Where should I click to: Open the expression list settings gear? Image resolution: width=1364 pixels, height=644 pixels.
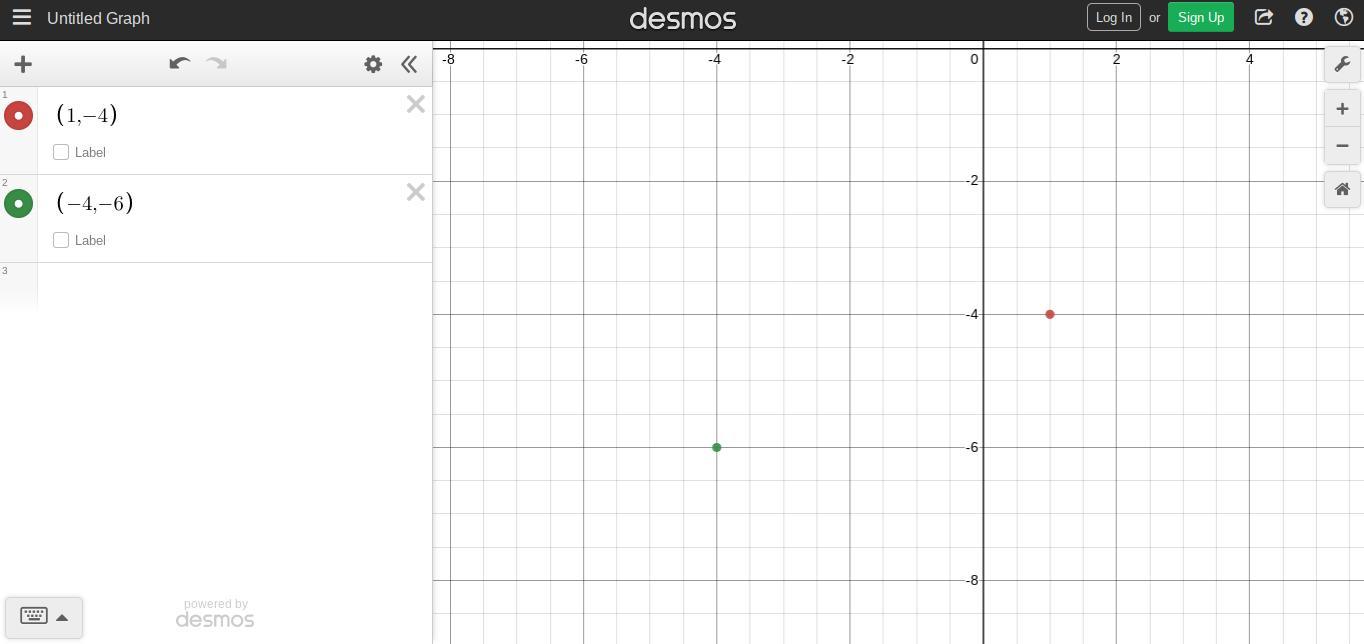coord(373,64)
